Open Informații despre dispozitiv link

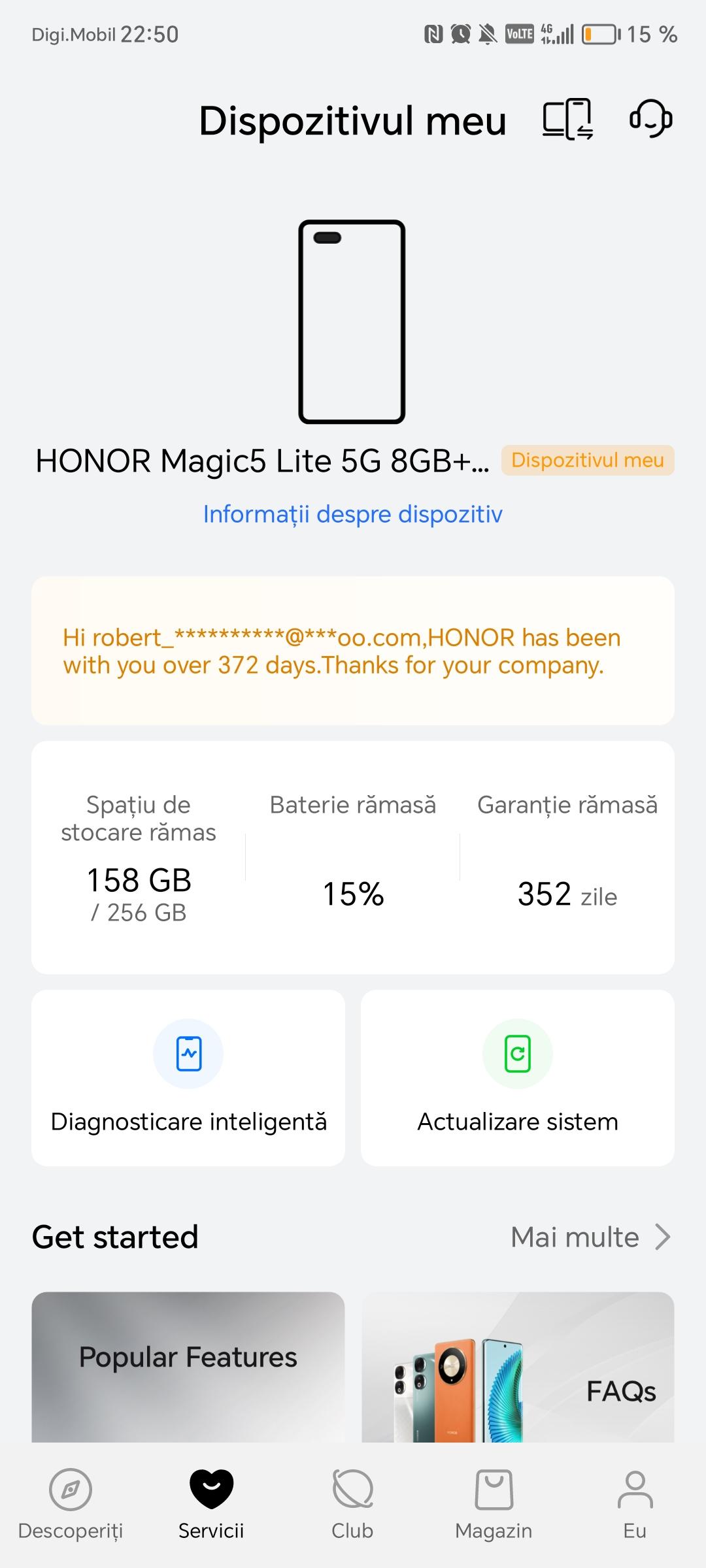tap(352, 514)
